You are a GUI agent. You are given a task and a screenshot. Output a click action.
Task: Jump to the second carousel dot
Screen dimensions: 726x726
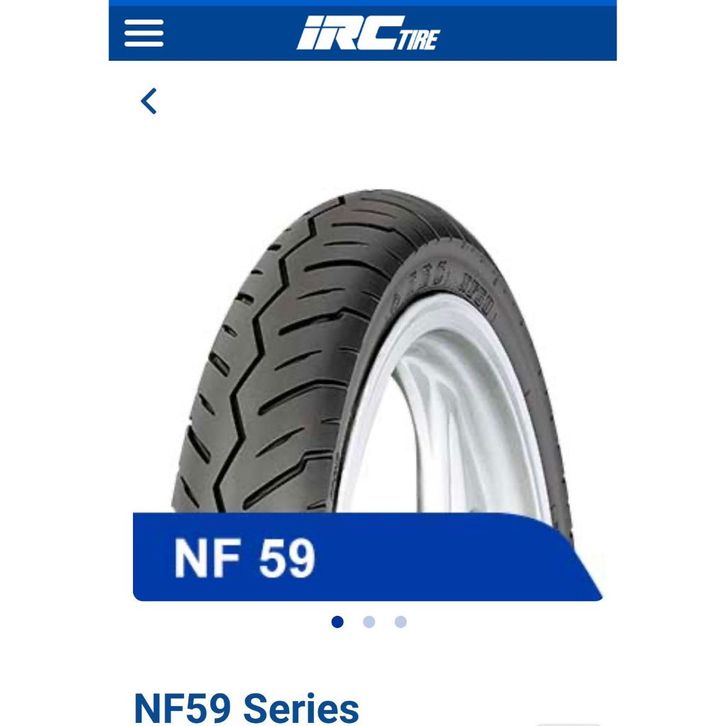coord(369,622)
